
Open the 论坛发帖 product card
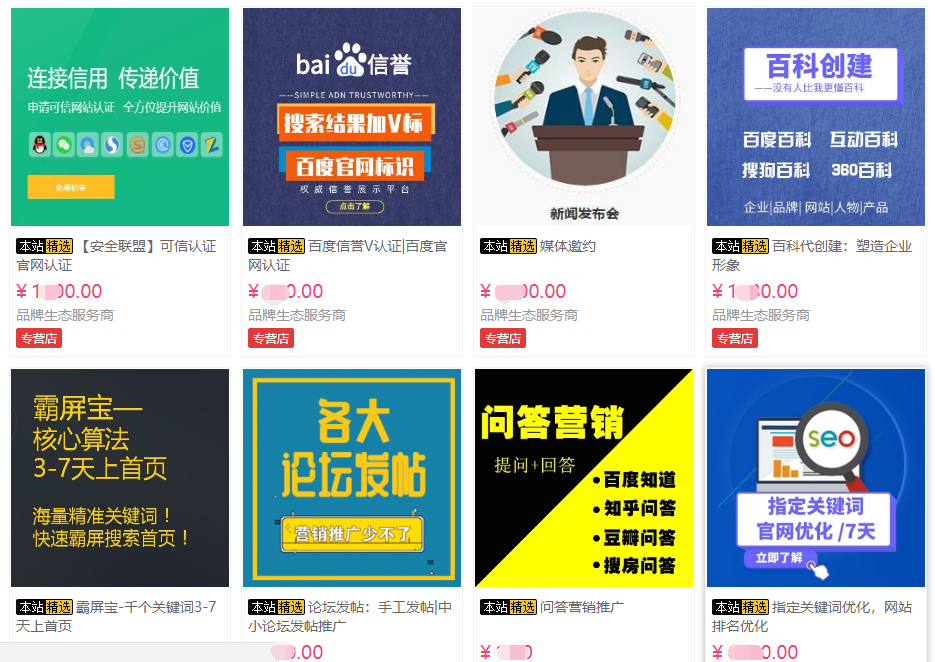tap(351, 478)
